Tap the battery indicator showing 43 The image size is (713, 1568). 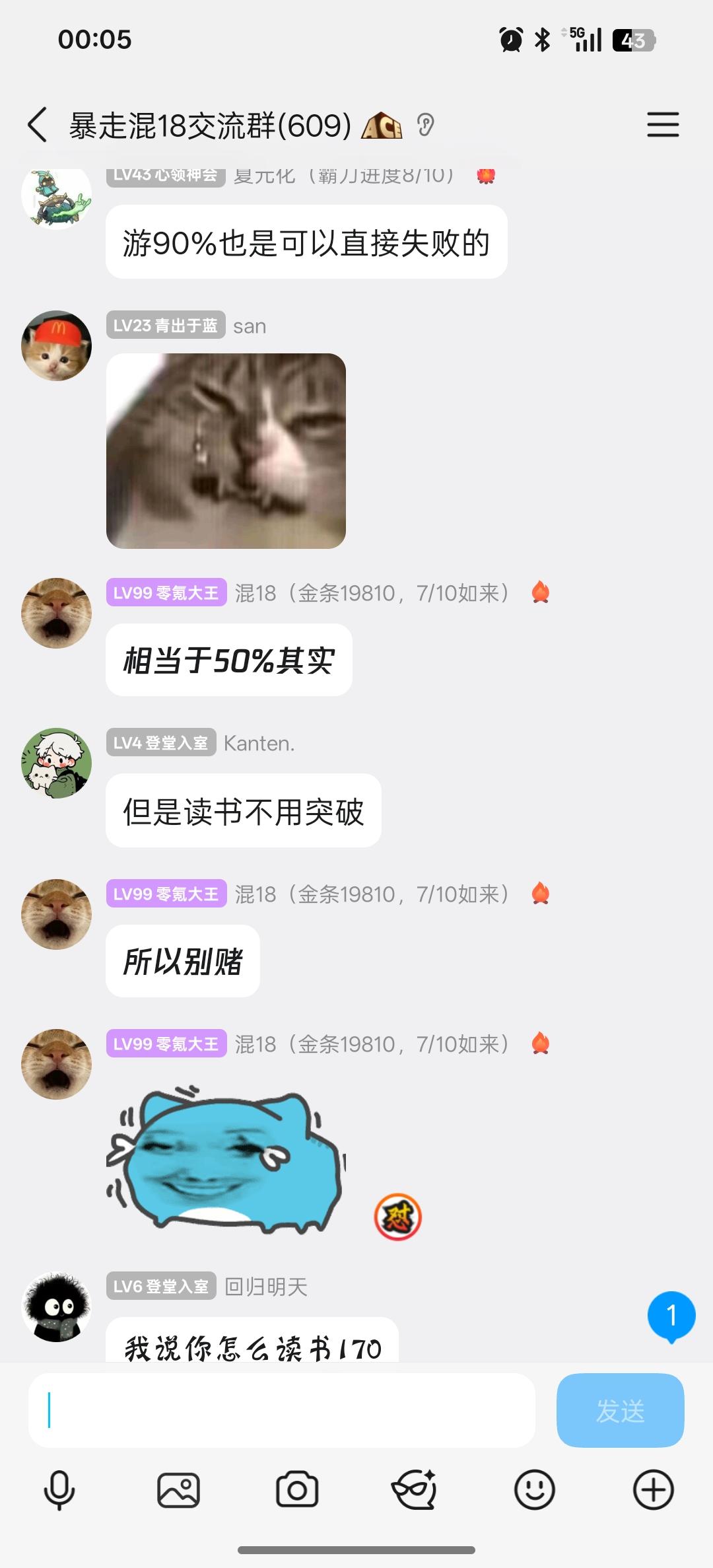(x=632, y=40)
